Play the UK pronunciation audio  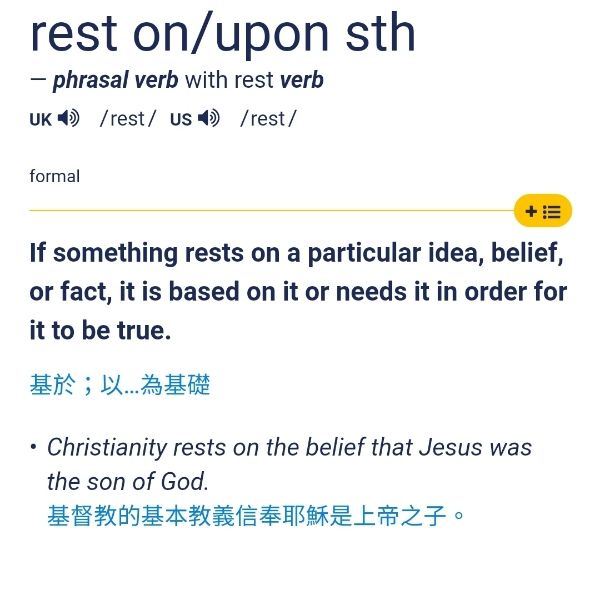[x=68, y=118]
